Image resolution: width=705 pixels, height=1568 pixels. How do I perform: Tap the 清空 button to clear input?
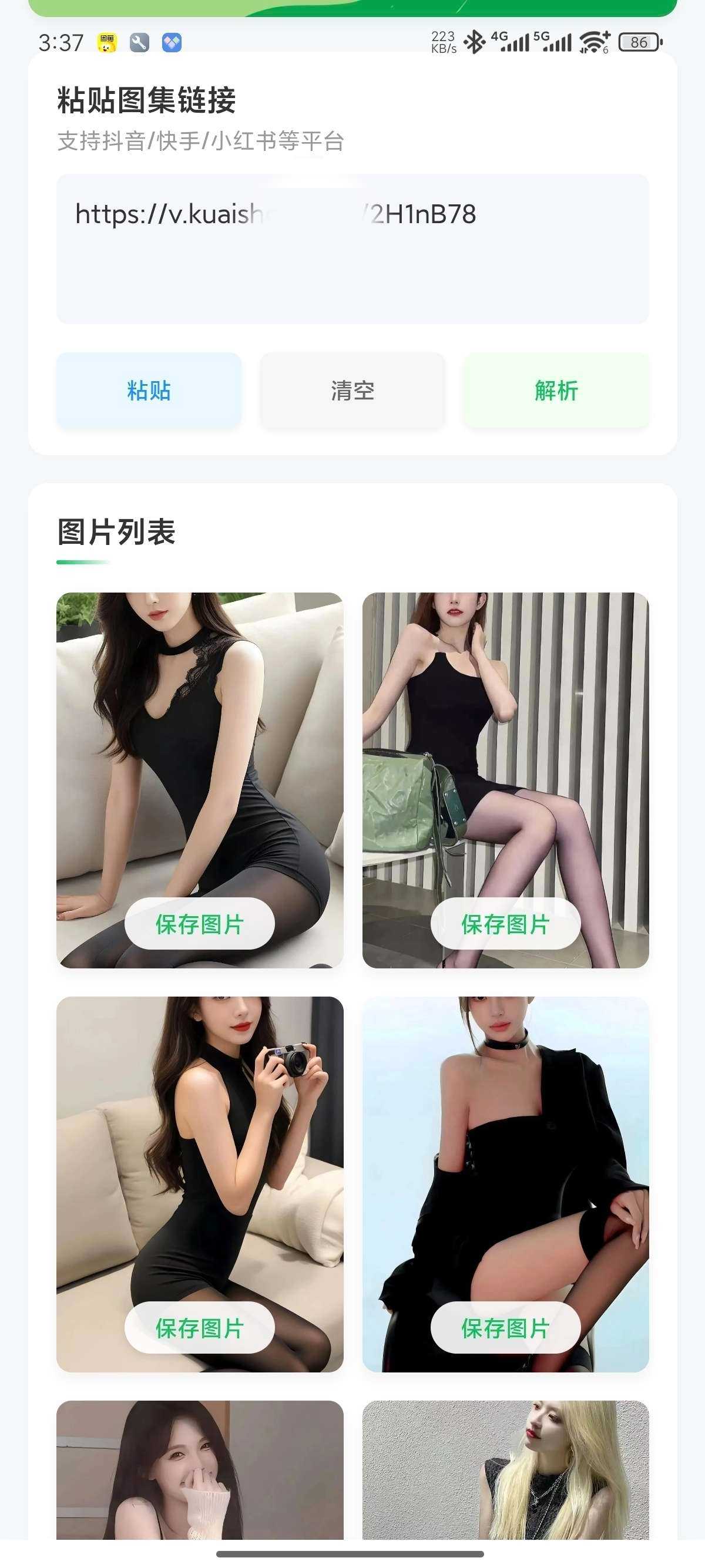coord(352,391)
